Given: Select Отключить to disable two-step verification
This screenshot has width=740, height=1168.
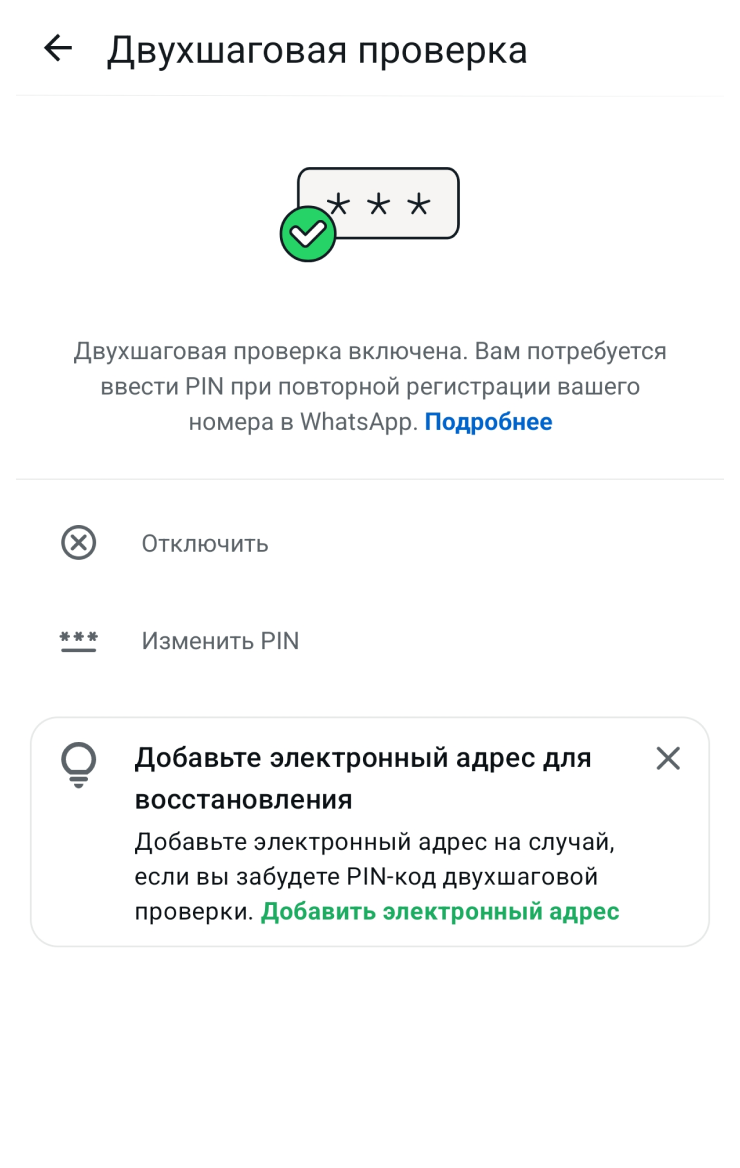Looking at the screenshot, I should click(x=205, y=544).
